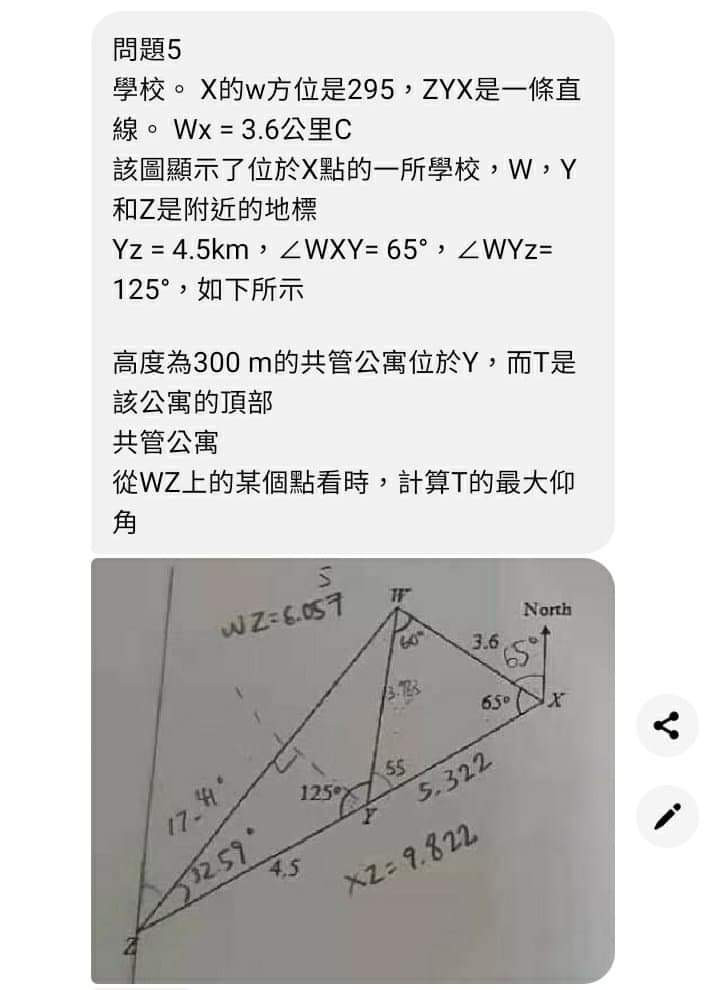The width and height of the screenshot is (720, 990).
Task: Open the geometry diagram photo
Action: point(352,770)
